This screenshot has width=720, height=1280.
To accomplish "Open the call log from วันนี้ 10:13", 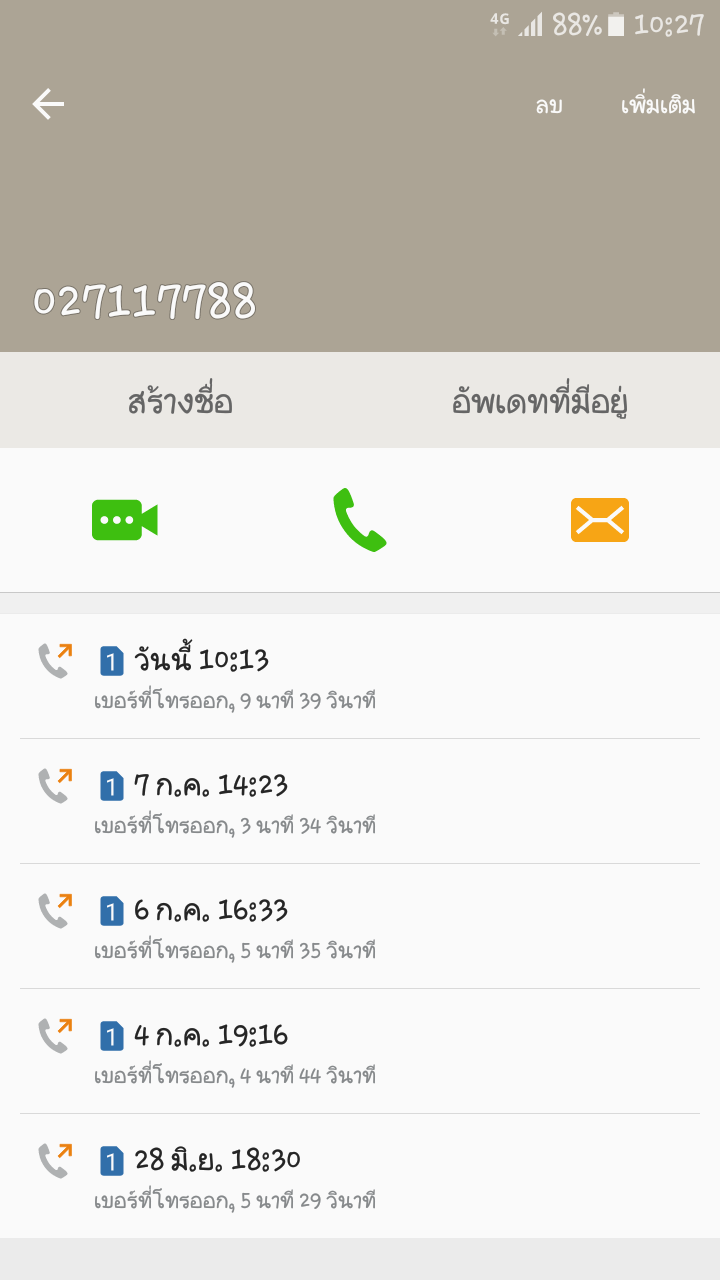I will pyautogui.click(x=360, y=676).
